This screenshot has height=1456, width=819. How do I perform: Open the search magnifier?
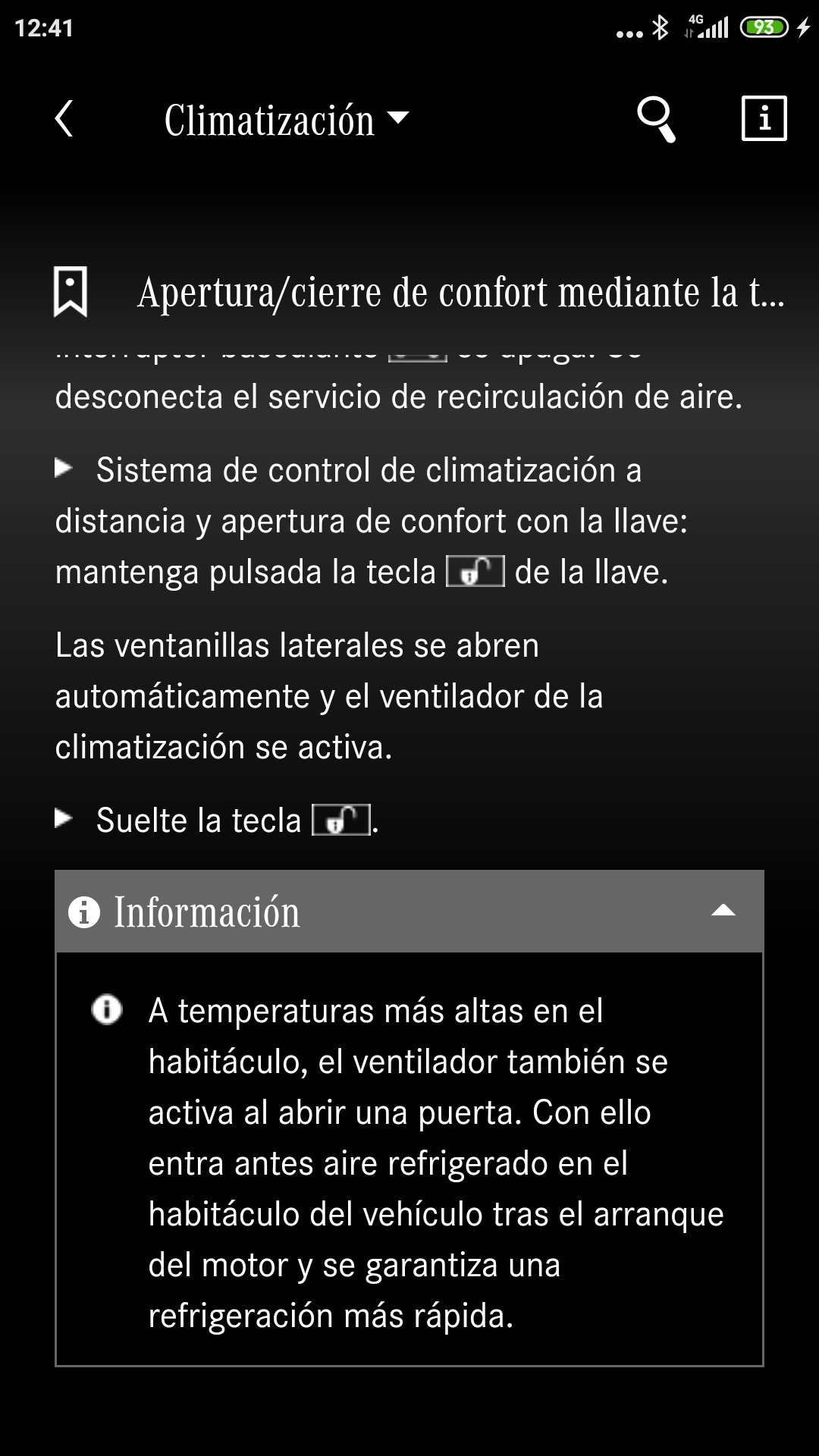tap(656, 119)
